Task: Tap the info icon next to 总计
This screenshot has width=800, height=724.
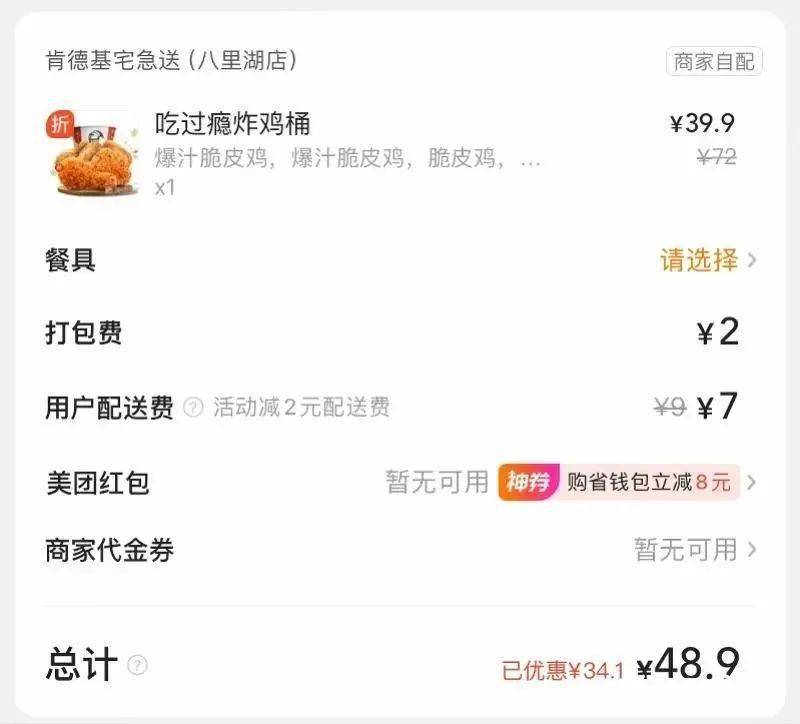Action: tap(138, 665)
